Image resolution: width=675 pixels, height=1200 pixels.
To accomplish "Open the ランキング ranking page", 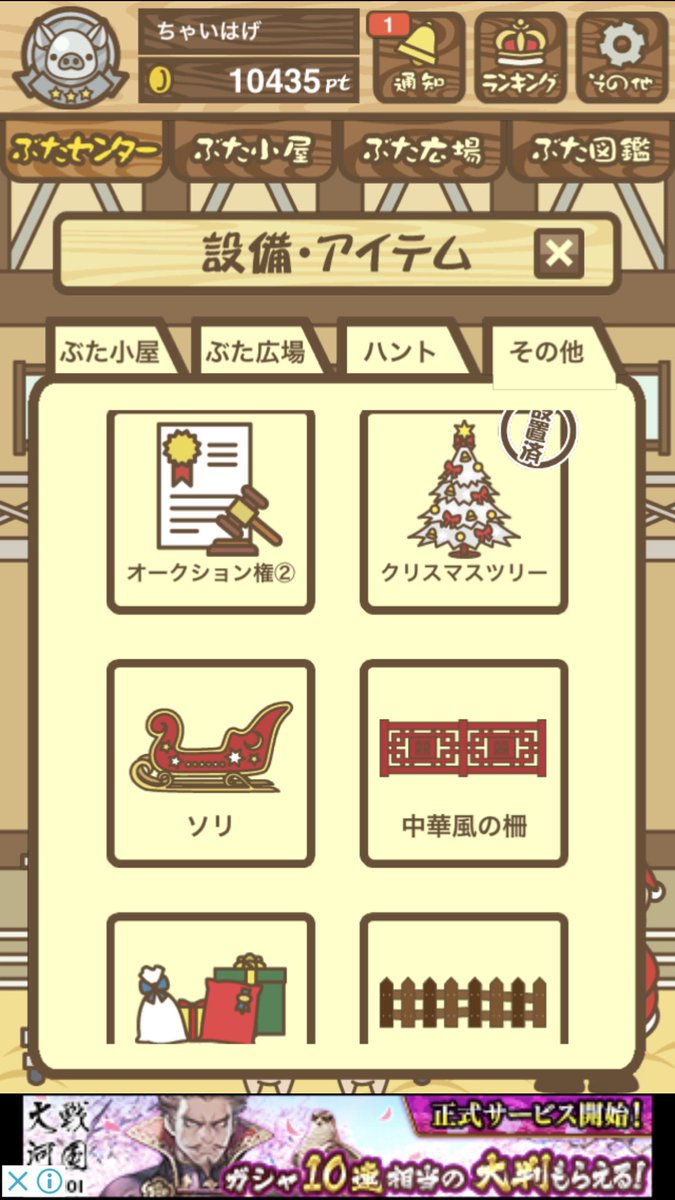I will 519,56.
